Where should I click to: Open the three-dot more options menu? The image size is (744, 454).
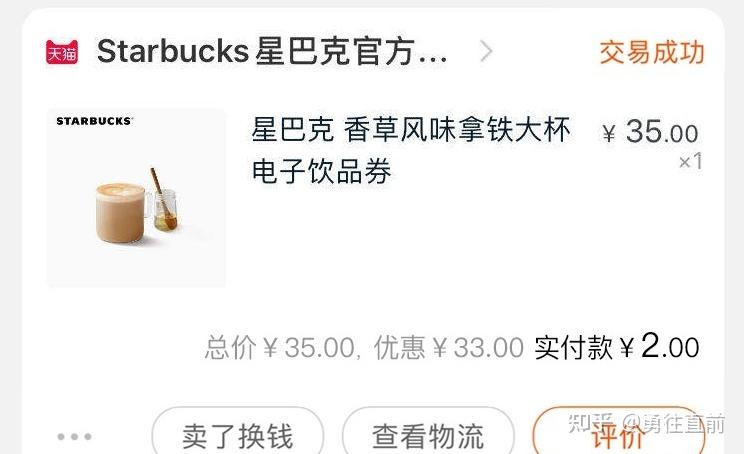[75, 436]
